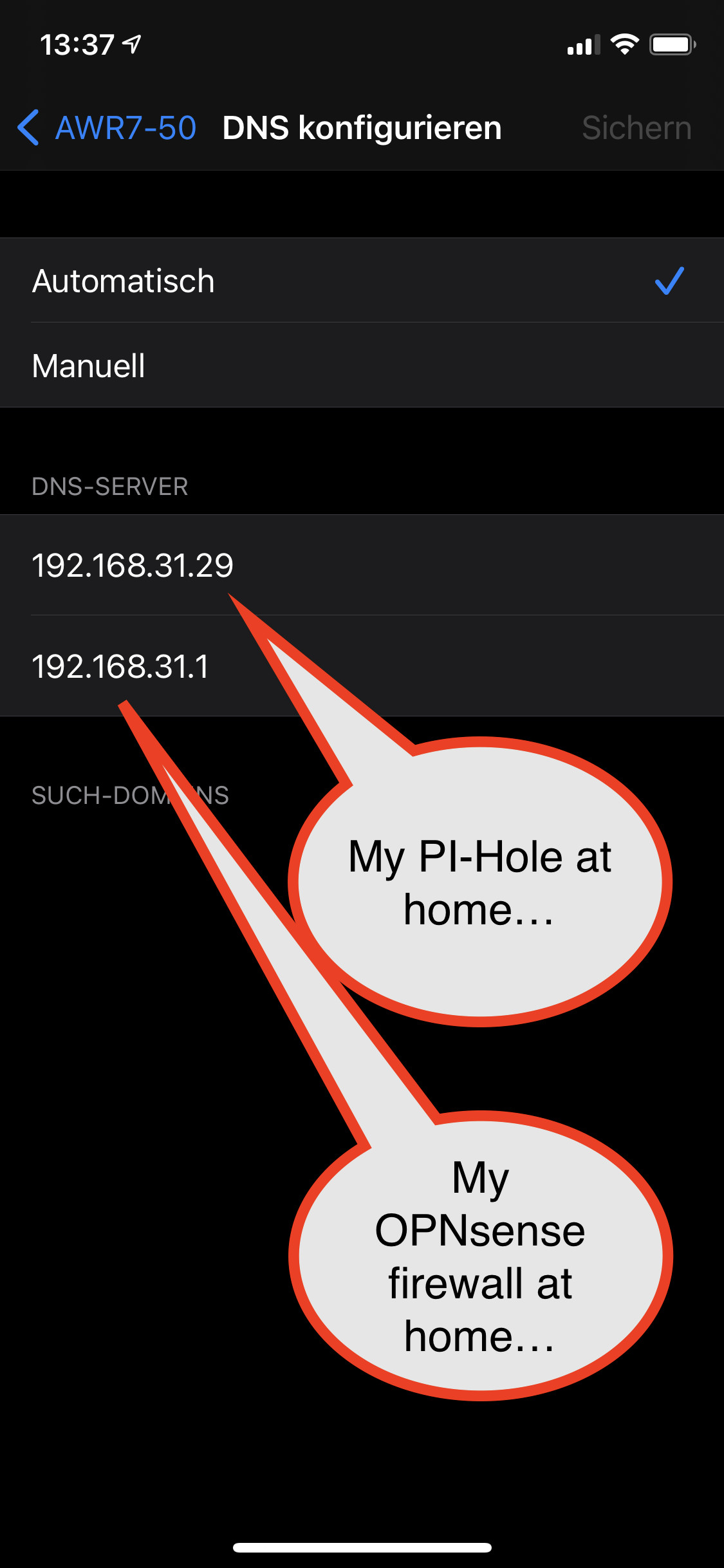Go back to AWR7-50 settings
Image resolution: width=724 pixels, height=1568 pixels.
click(107, 127)
